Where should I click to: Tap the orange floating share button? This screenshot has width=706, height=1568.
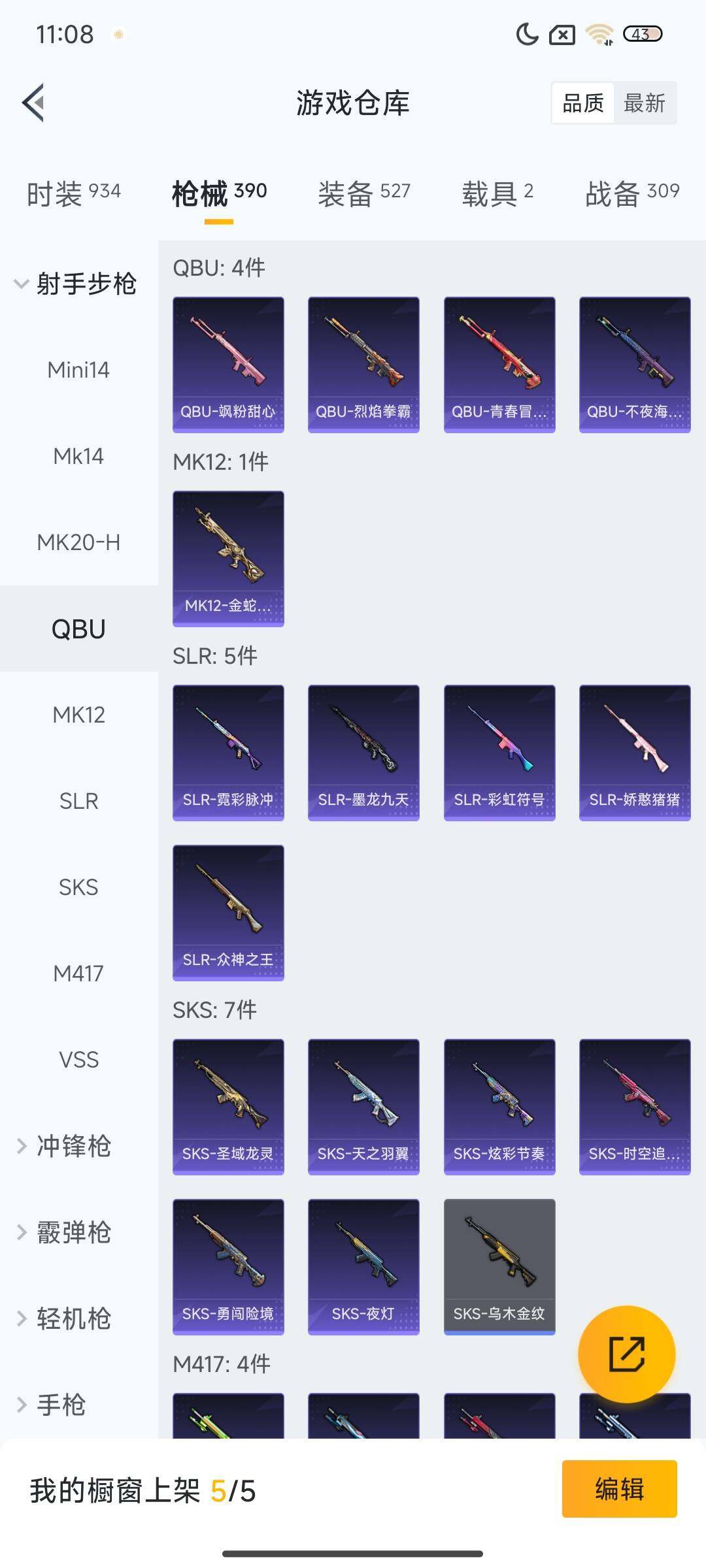[626, 1354]
